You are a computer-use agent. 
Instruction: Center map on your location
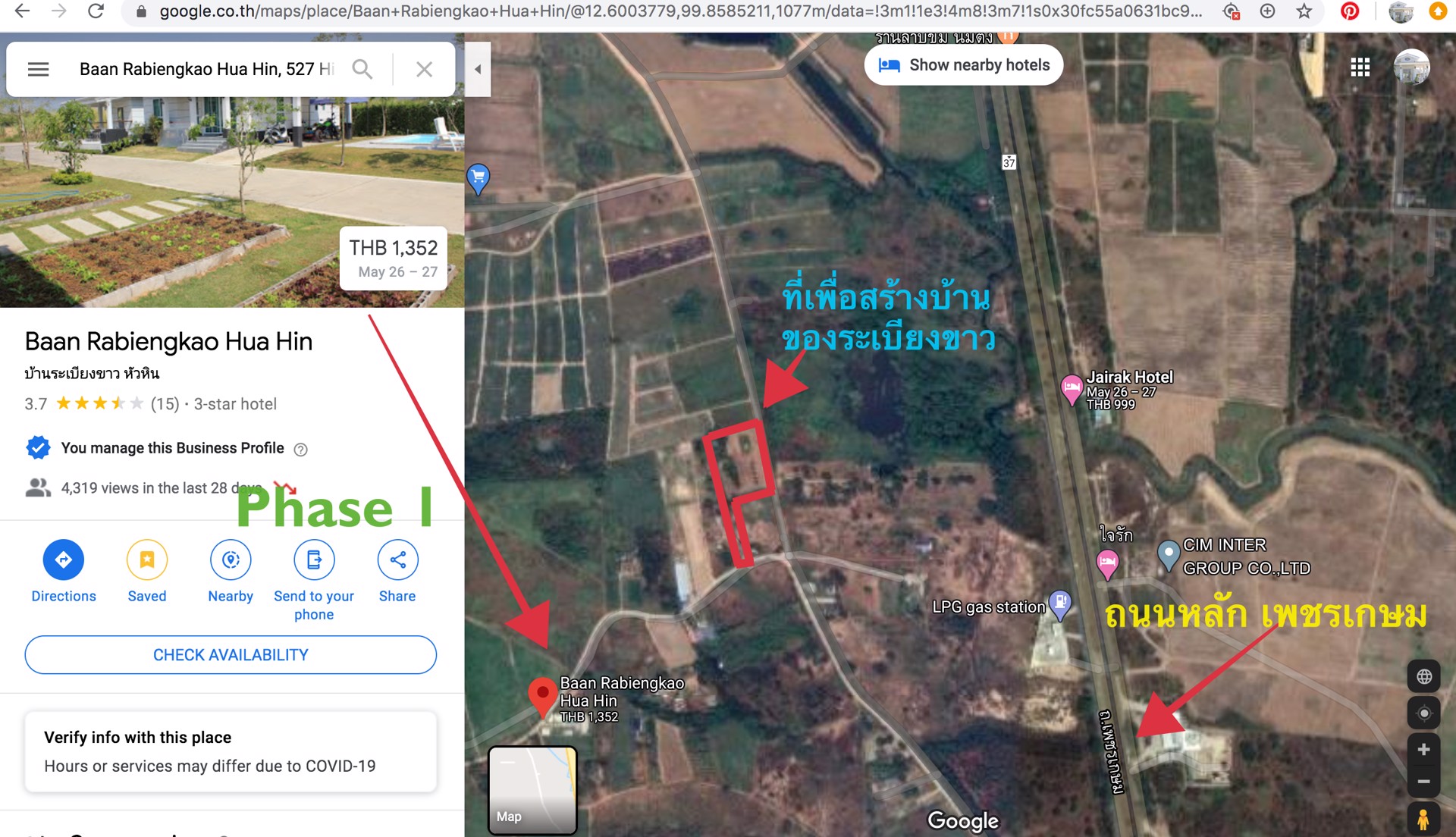1423,713
